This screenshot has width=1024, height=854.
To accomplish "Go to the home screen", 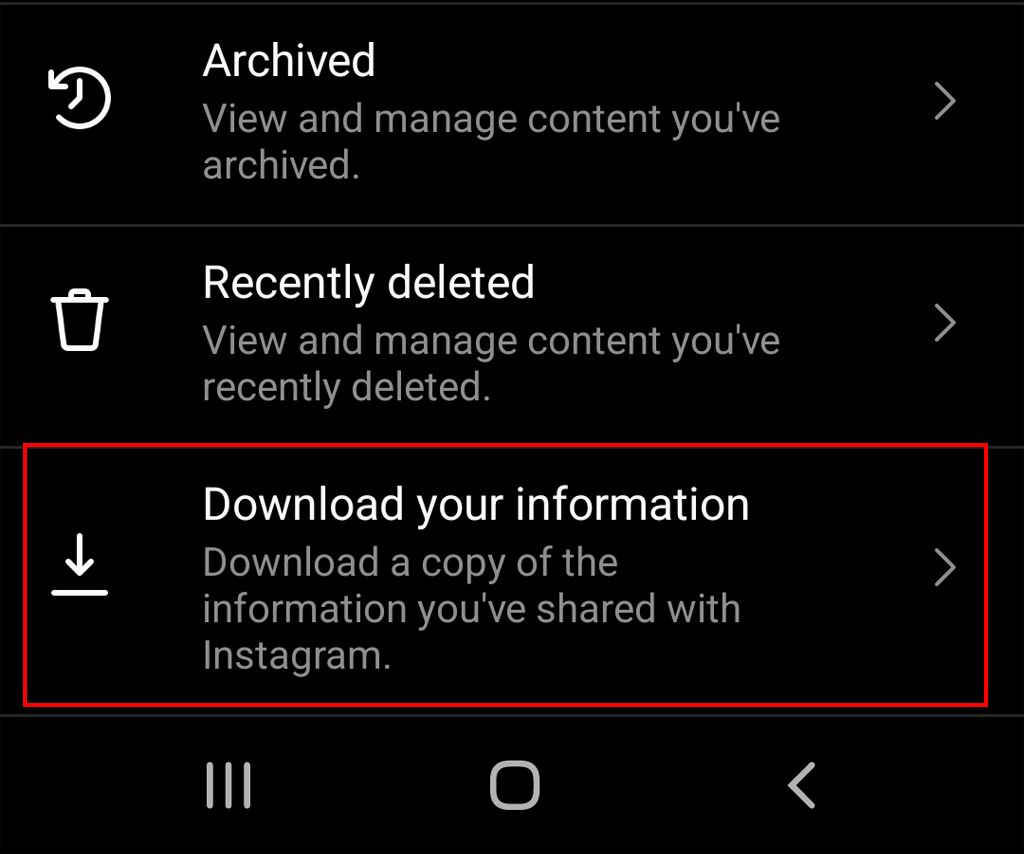I will tap(514, 785).
